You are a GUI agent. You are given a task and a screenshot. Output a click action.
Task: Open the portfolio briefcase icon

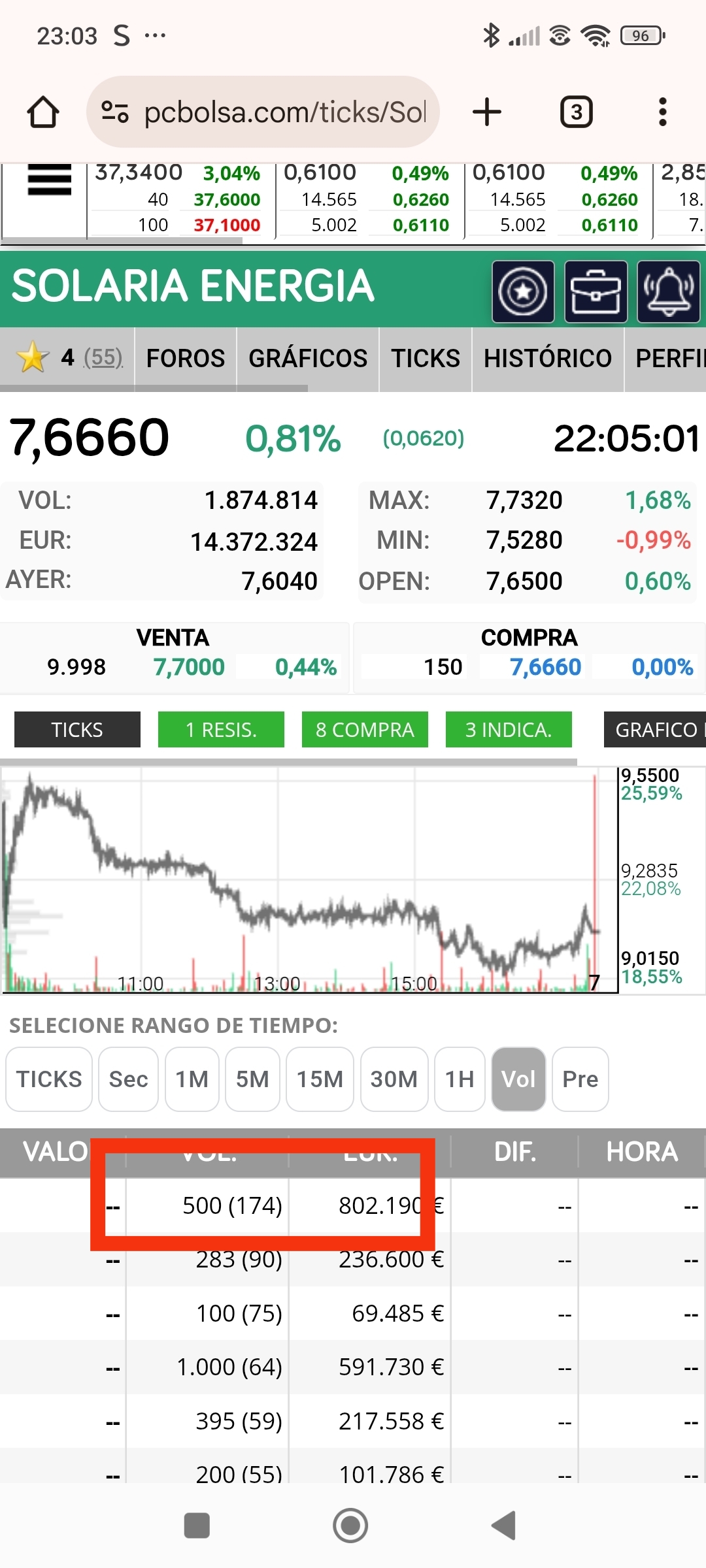coord(596,291)
